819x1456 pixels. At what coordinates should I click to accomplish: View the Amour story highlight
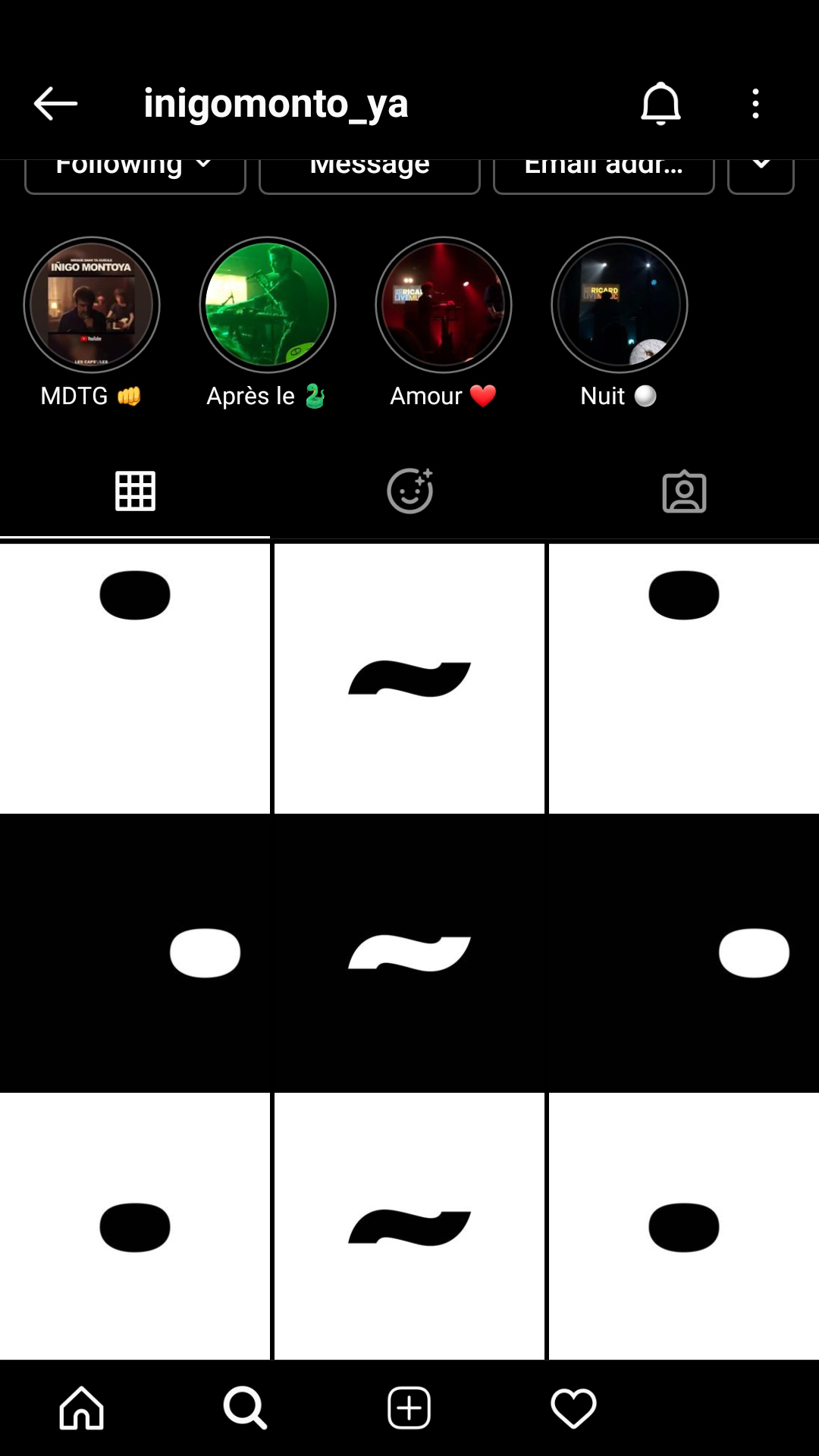[444, 305]
